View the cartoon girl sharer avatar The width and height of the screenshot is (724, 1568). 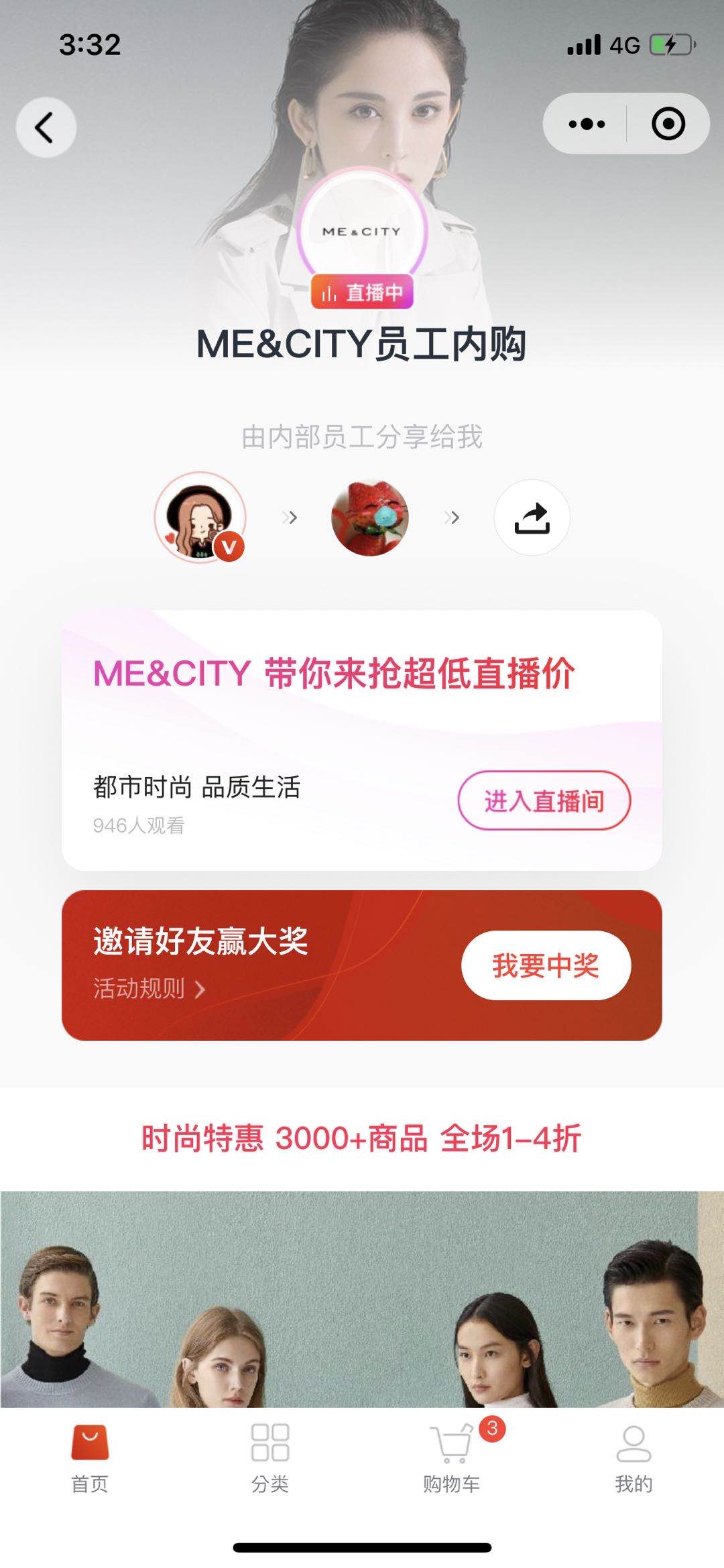(200, 518)
